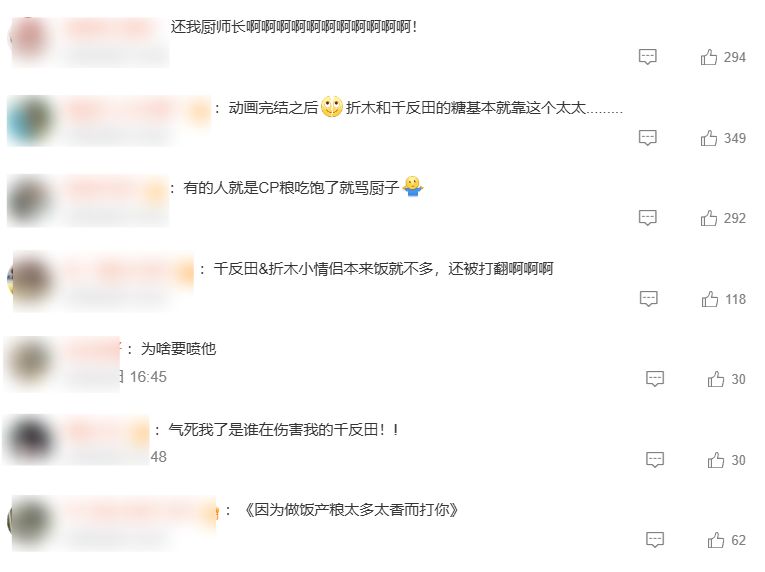The width and height of the screenshot is (765, 572).
Task: Like the comment '有的人就是CP粮吃饱了就骂厨子'
Action: point(709,218)
